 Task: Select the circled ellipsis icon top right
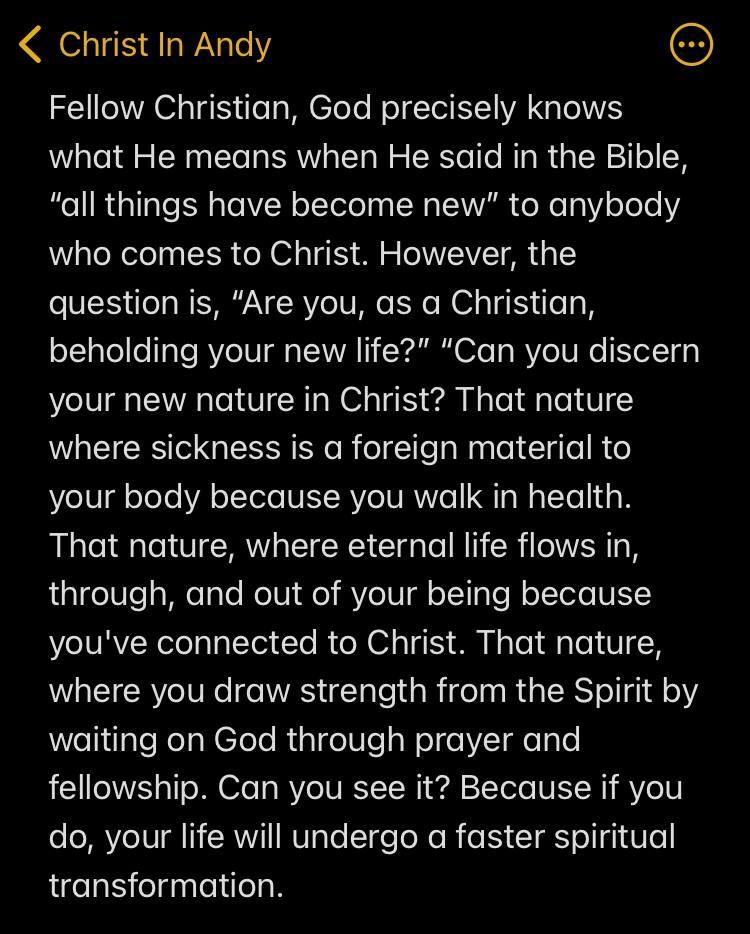(x=691, y=44)
